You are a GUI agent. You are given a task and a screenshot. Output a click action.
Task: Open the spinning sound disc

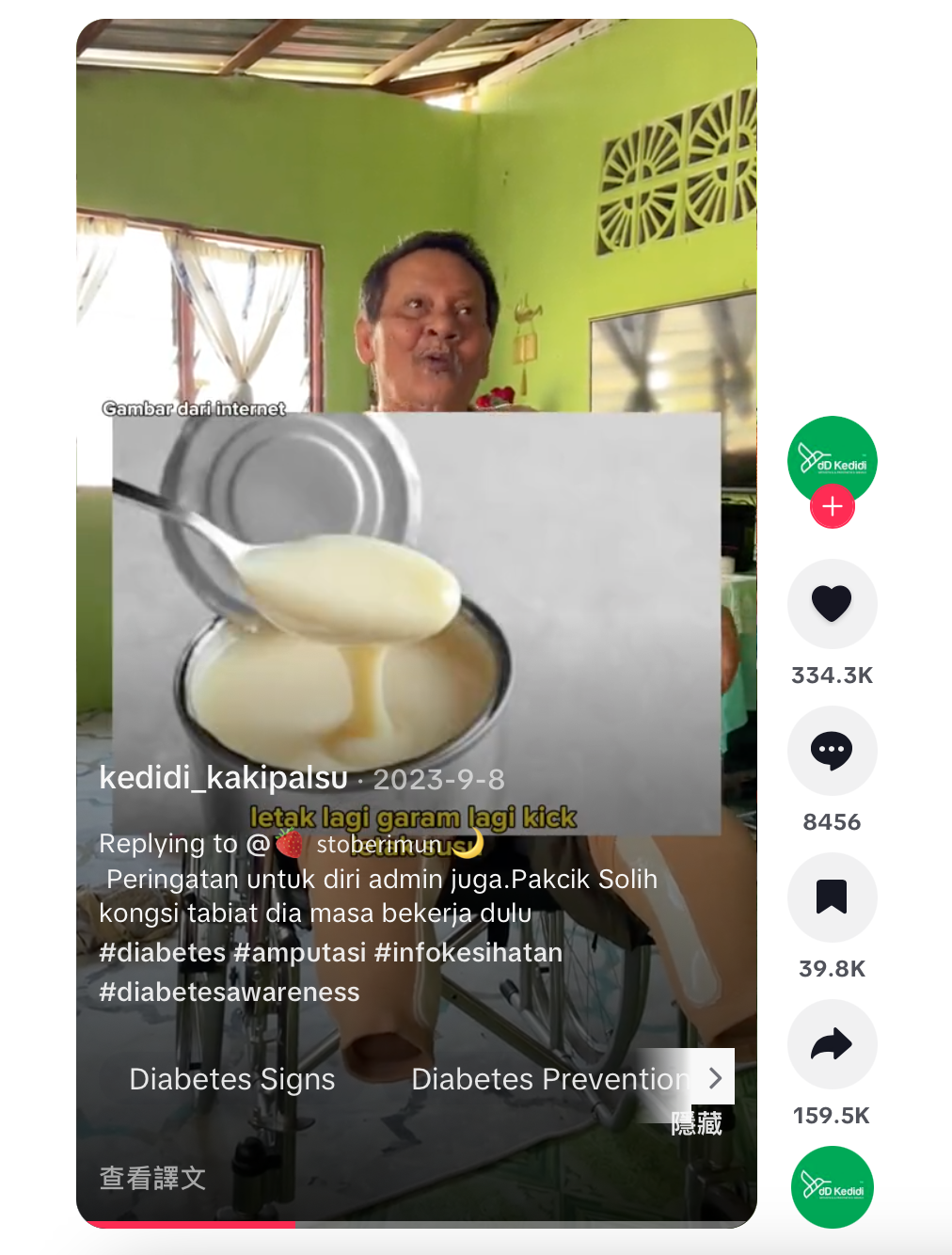point(832,1187)
